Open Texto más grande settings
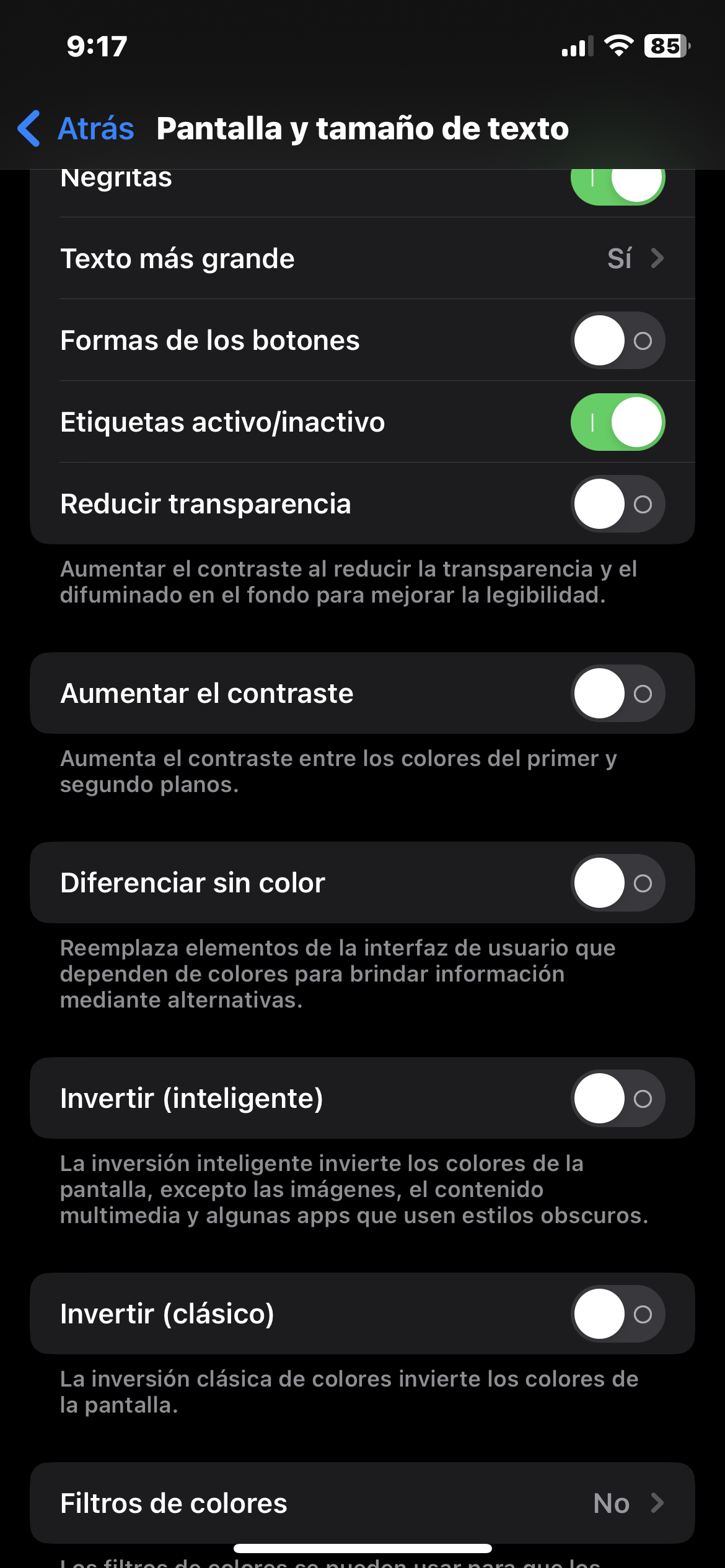This screenshot has height=1568, width=725. pos(362,258)
